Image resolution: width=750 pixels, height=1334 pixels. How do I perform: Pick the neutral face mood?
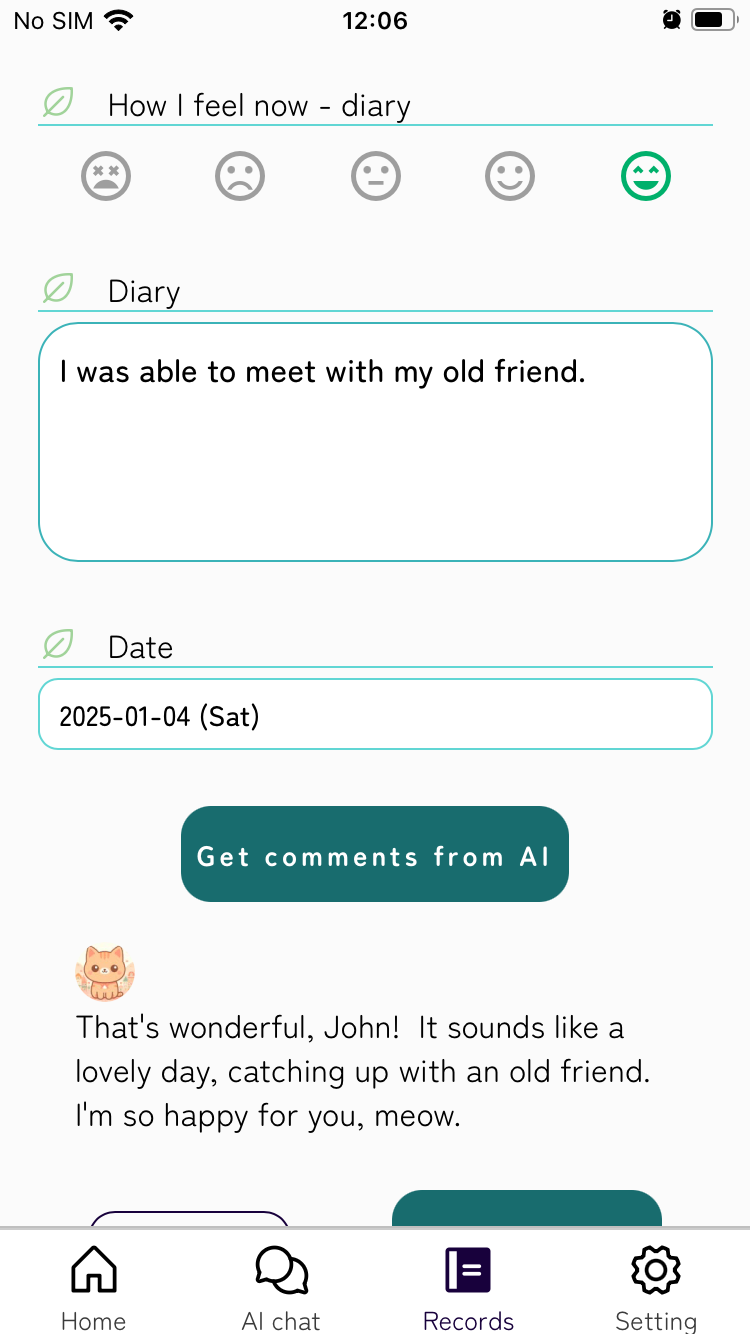pyautogui.click(x=376, y=177)
